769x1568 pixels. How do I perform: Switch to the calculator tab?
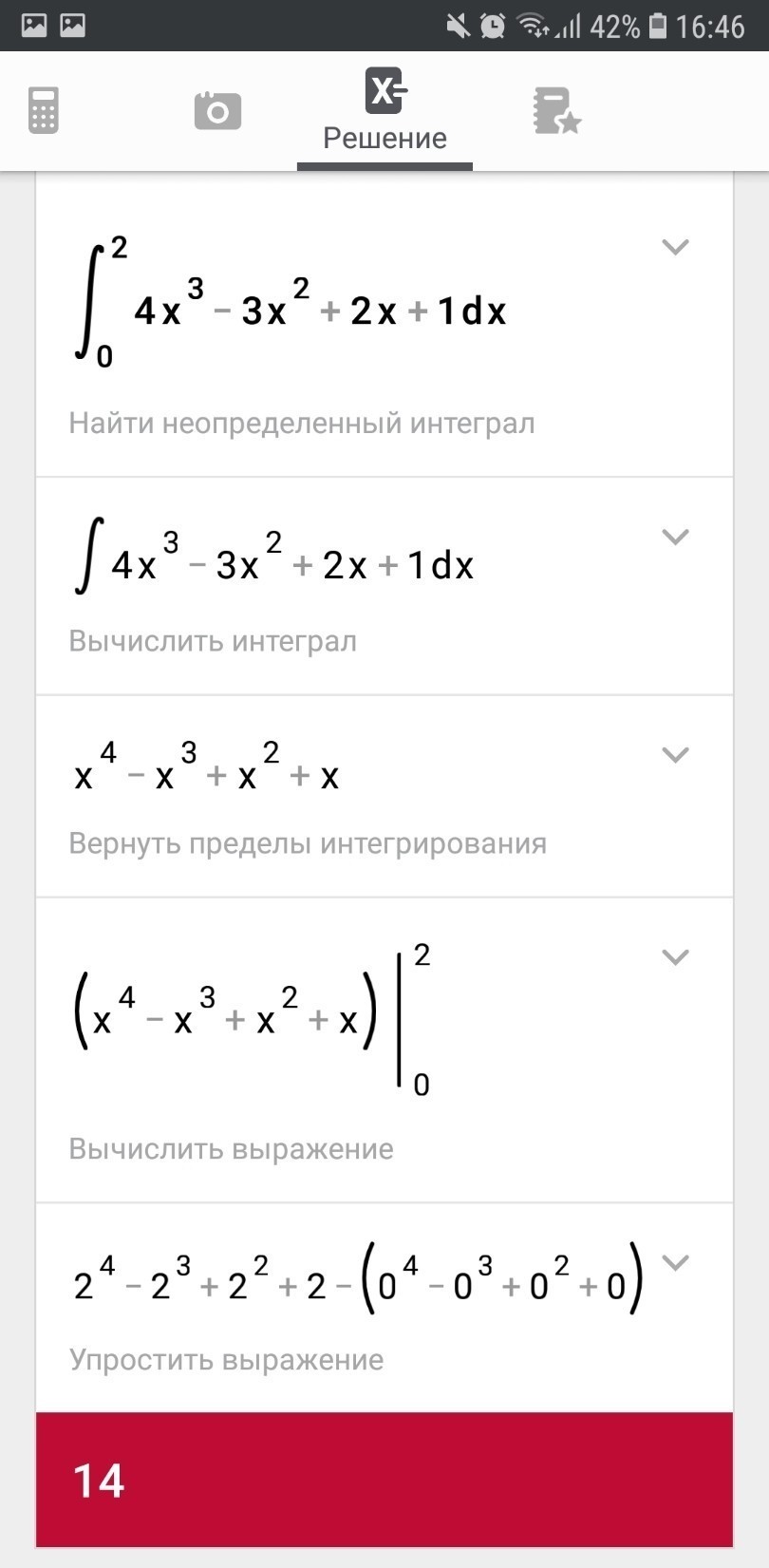[x=44, y=111]
